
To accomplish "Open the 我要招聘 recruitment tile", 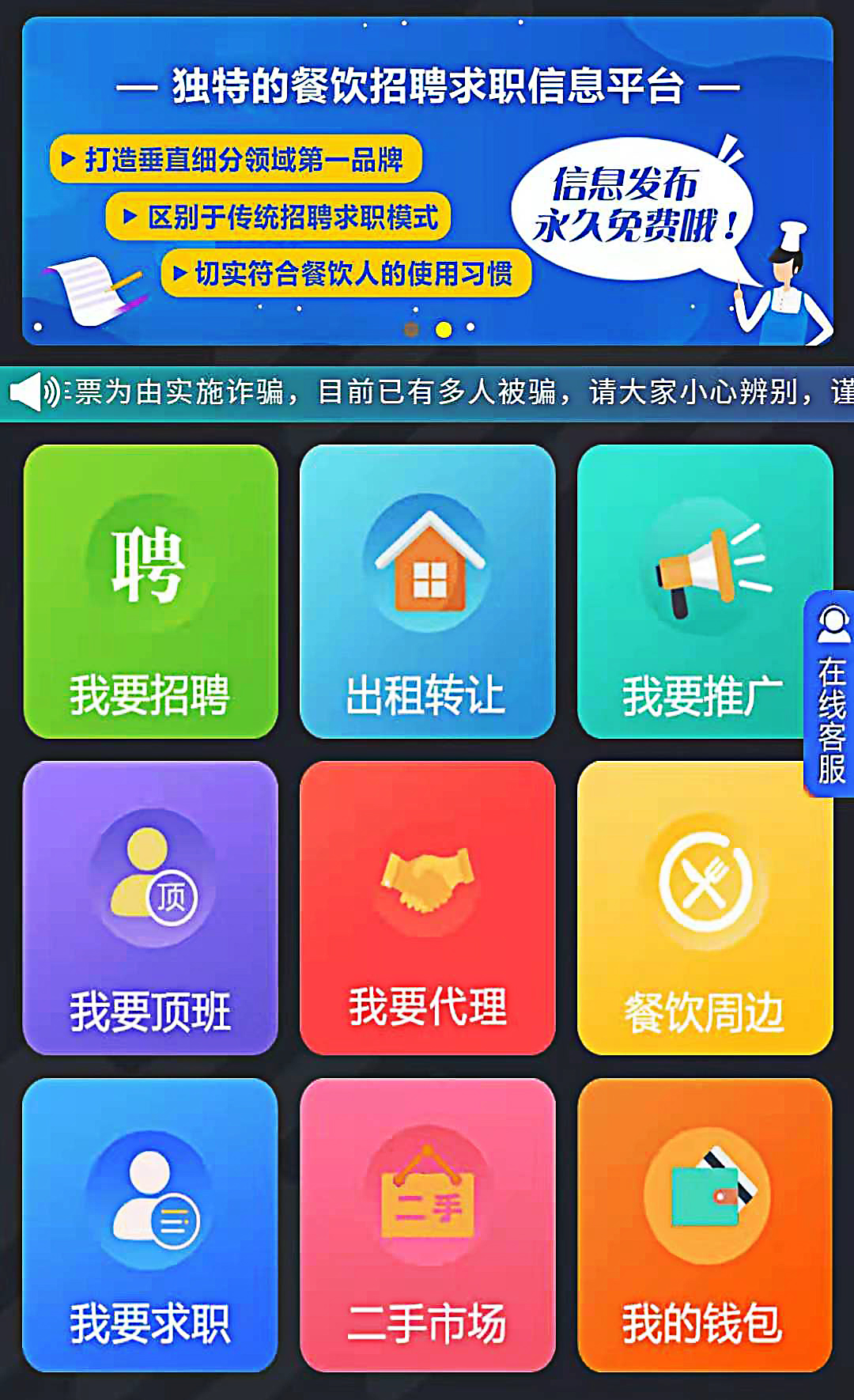I will [x=150, y=591].
